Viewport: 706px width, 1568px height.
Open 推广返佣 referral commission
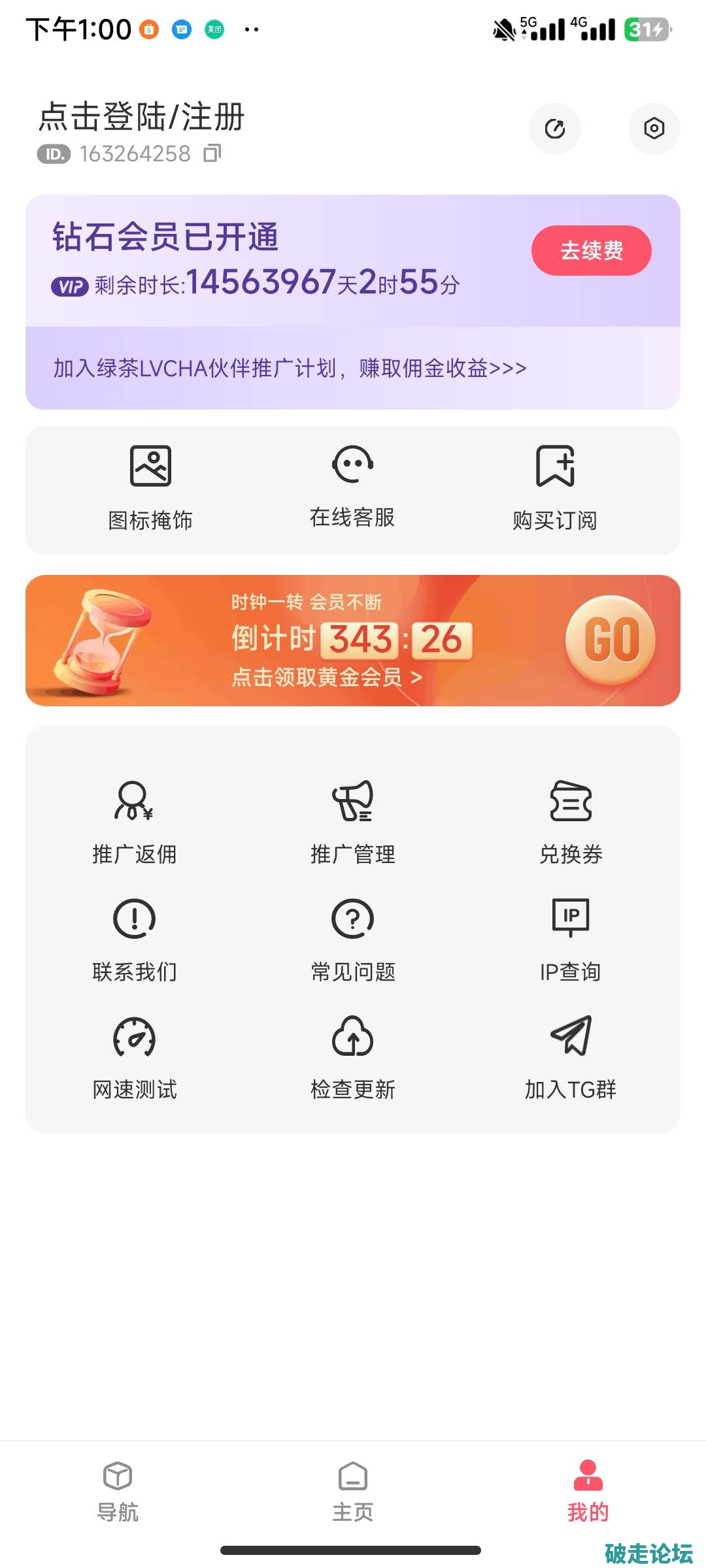(135, 821)
